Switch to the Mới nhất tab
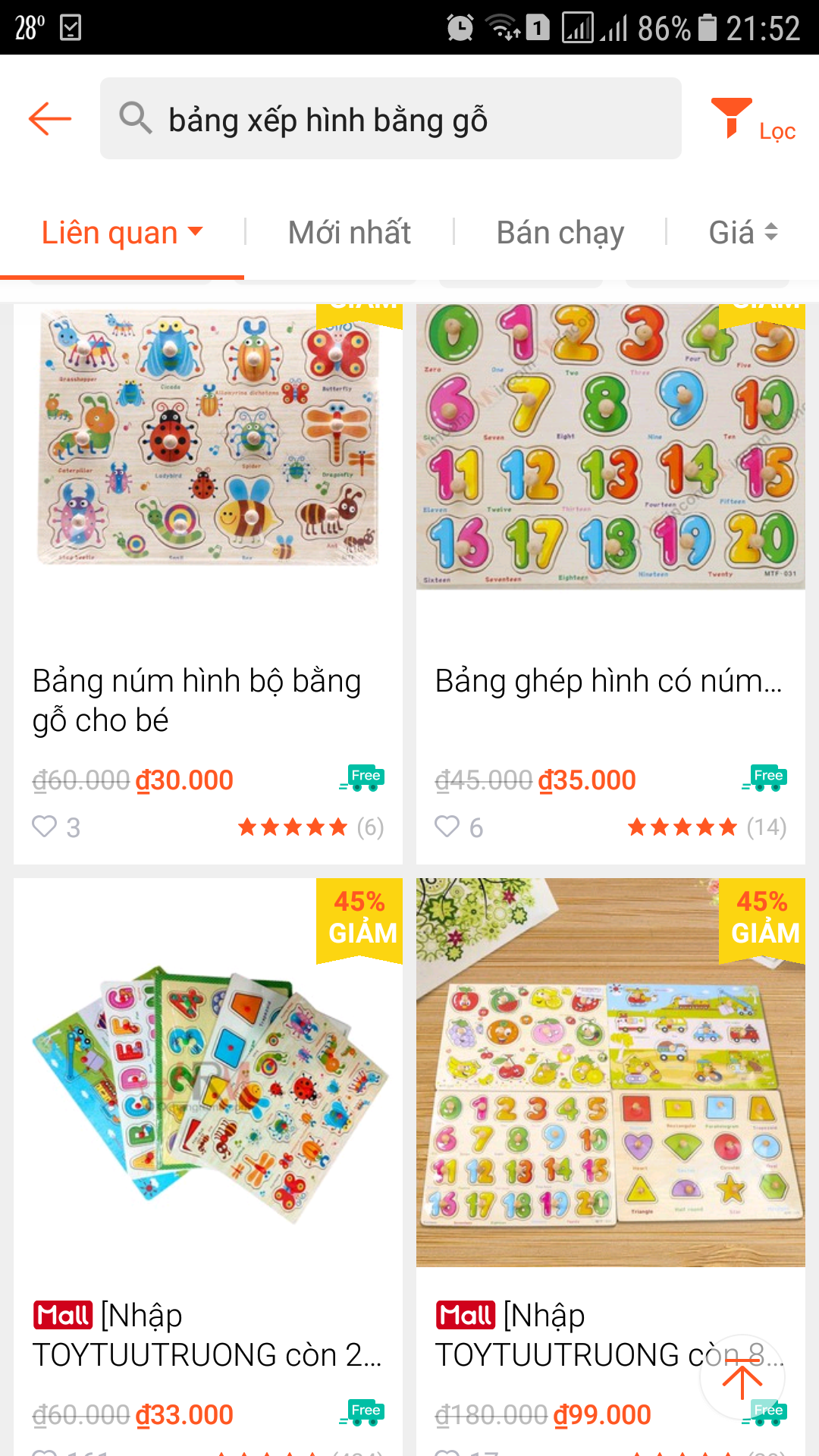819x1456 pixels. 348,232
